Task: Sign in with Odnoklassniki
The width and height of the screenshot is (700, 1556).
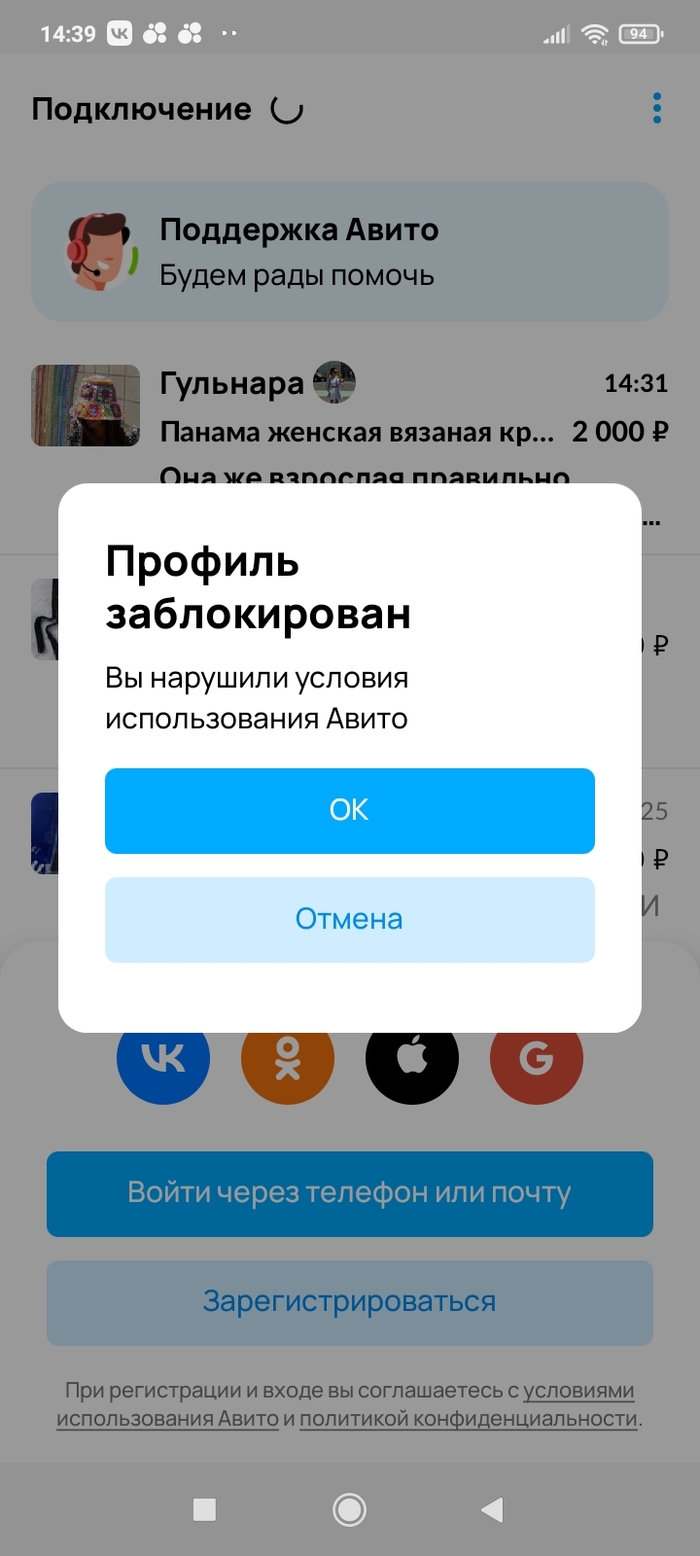Action: click(288, 1060)
